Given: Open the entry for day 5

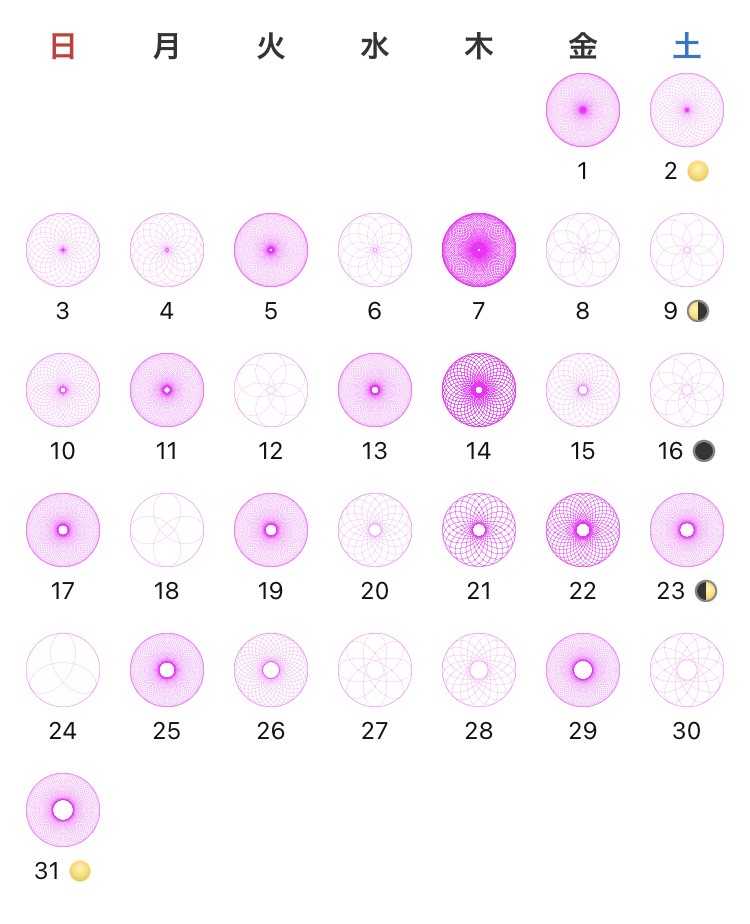Looking at the screenshot, I should (271, 250).
